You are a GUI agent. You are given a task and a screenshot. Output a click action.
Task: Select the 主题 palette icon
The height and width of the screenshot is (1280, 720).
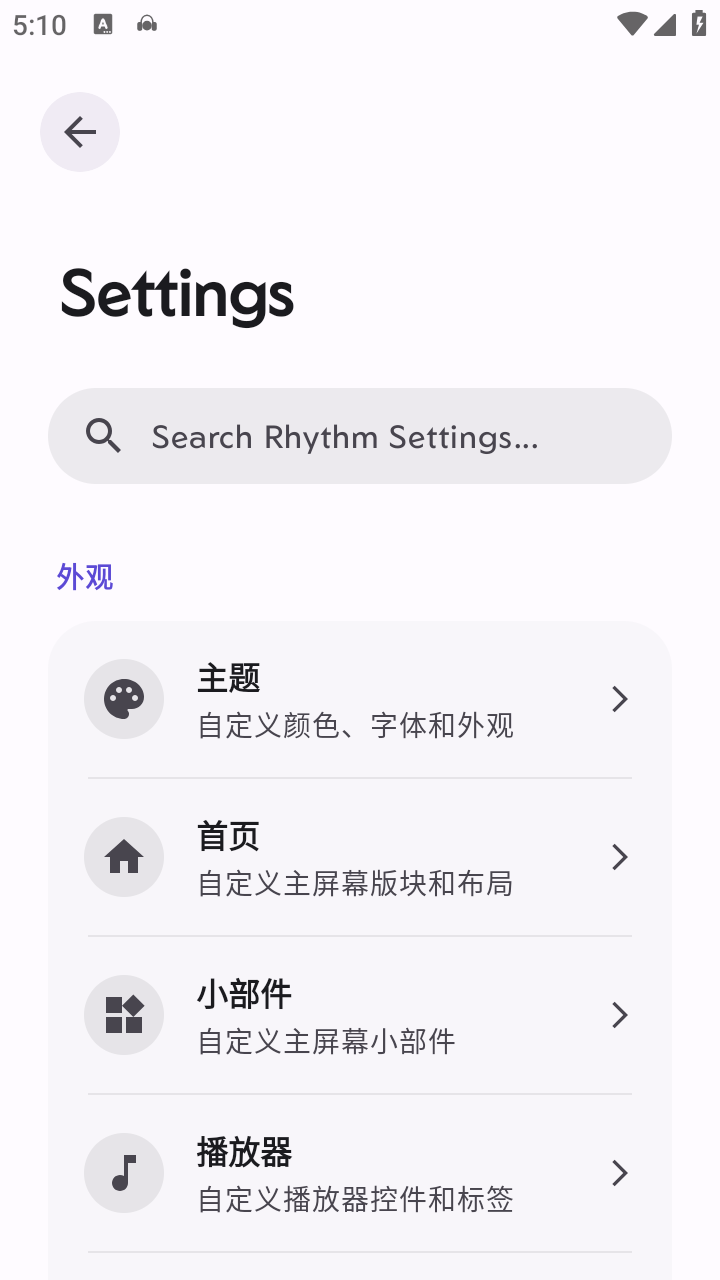coord(124,698)
